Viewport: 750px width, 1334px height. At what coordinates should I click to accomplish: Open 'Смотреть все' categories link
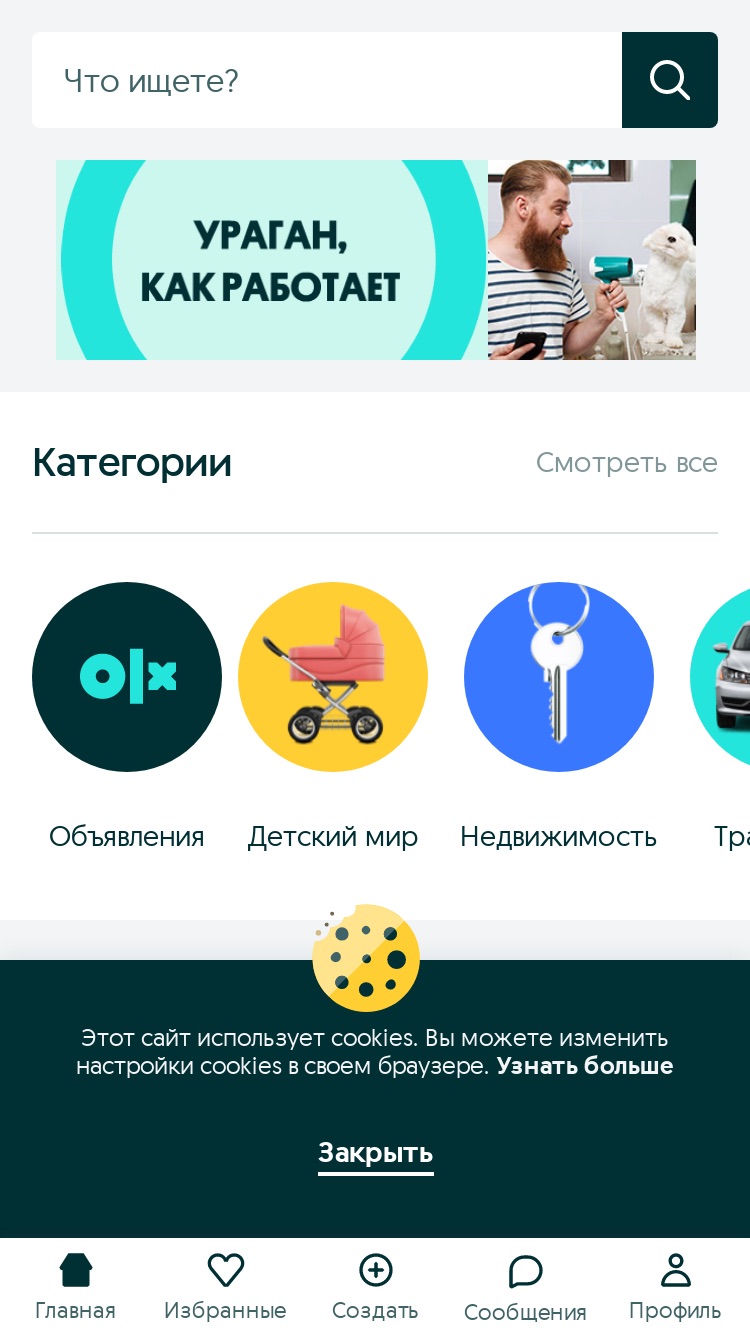point(627,463)
